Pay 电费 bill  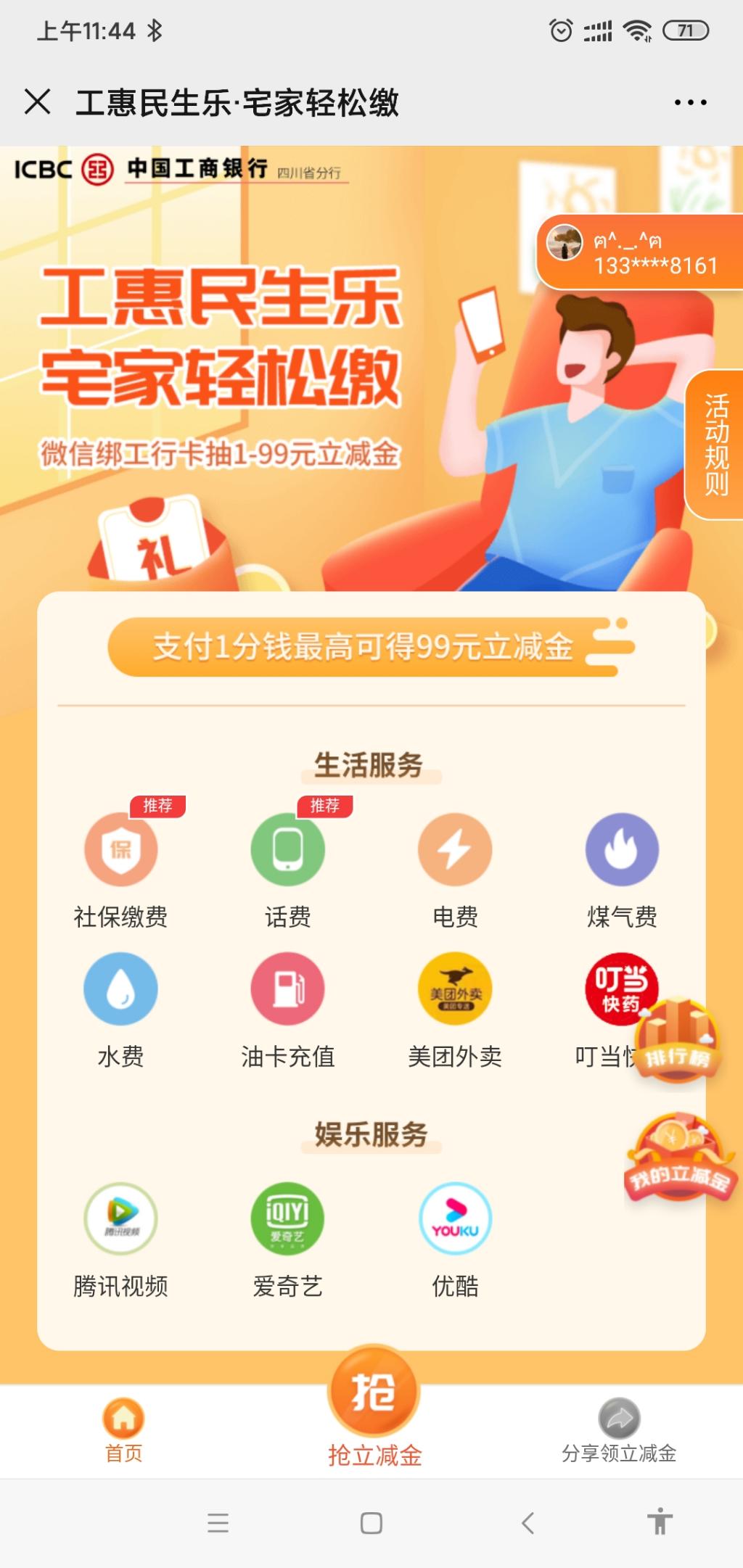(x=455, y=850)
